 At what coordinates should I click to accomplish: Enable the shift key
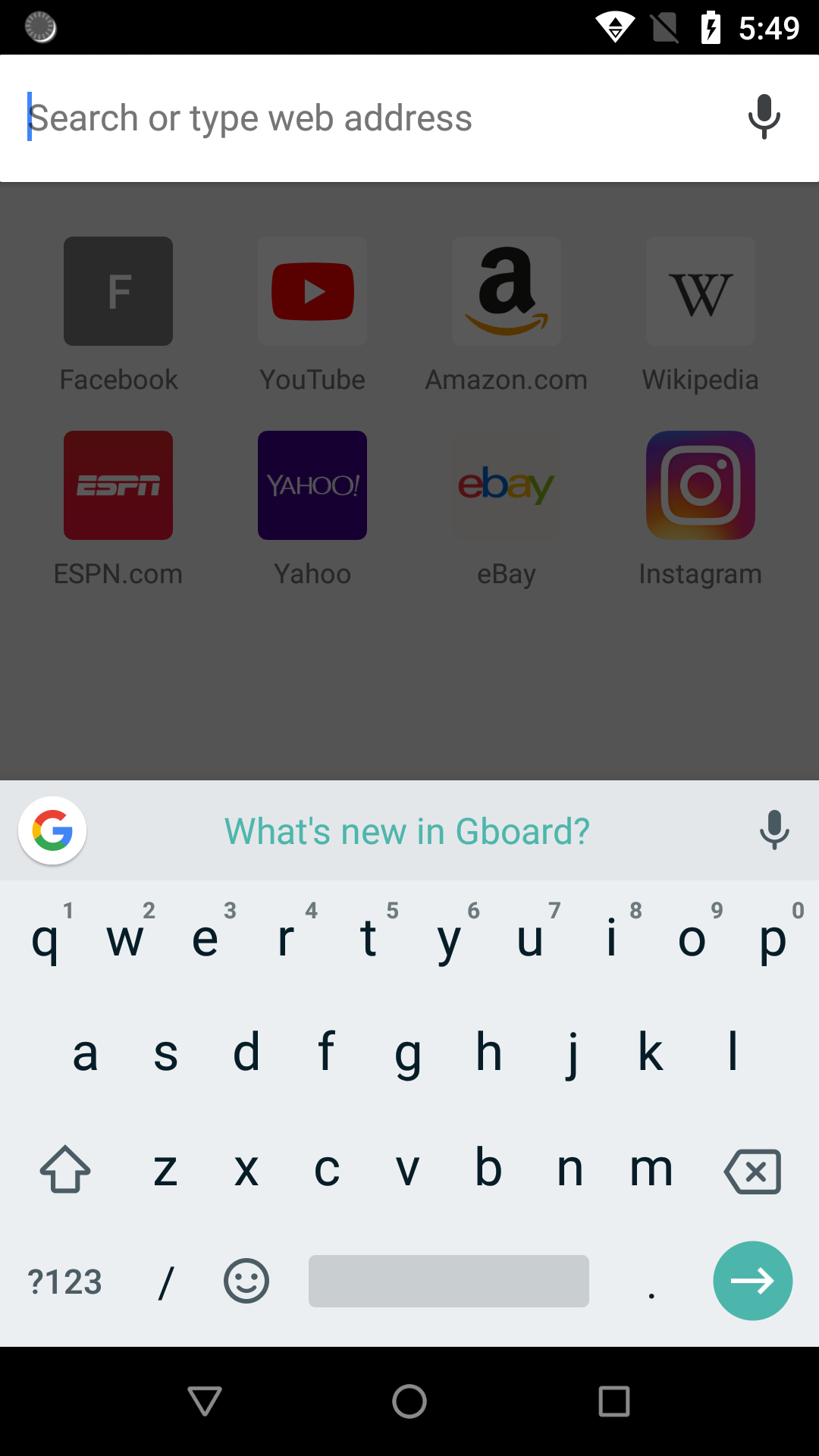pyautogui.click(x=65, y=1169)
